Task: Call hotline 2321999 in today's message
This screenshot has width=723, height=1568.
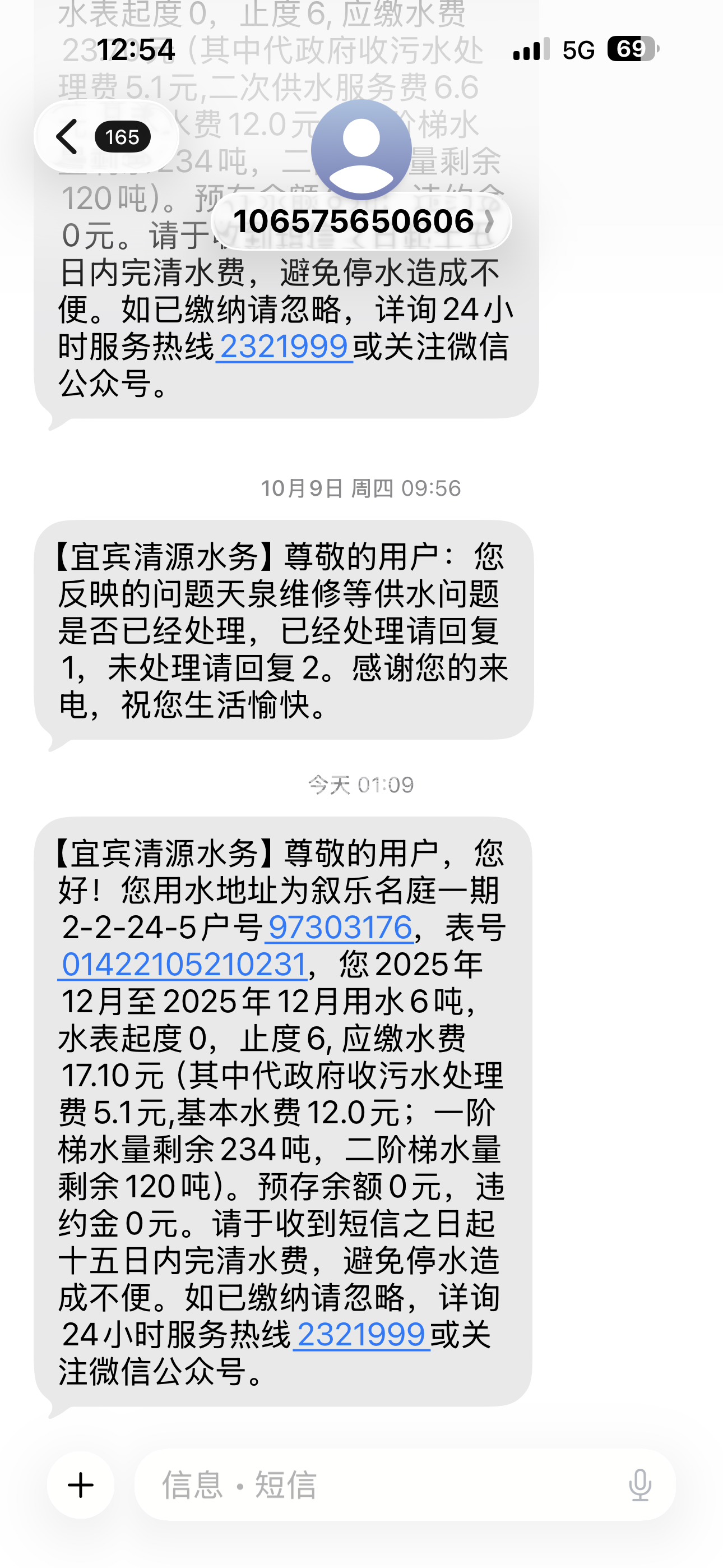Action: [x=361, y=1335]
